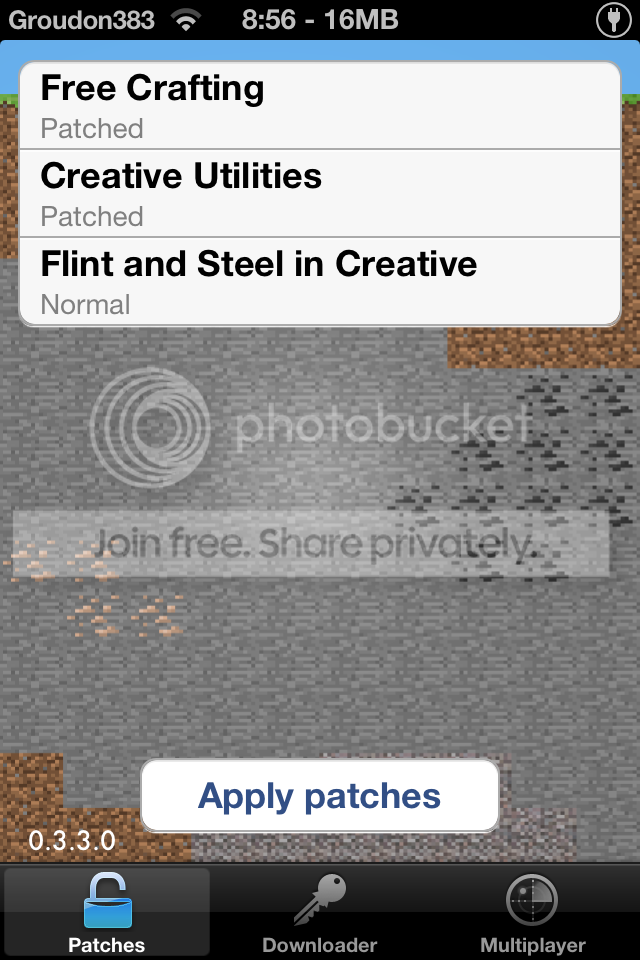
Task: Tap the Creative Utilities patch row
Action: (320, 193)
